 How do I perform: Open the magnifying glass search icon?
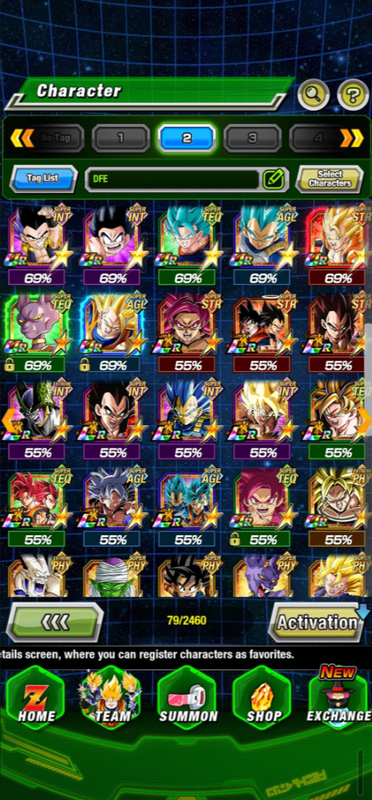pos(313,94)
